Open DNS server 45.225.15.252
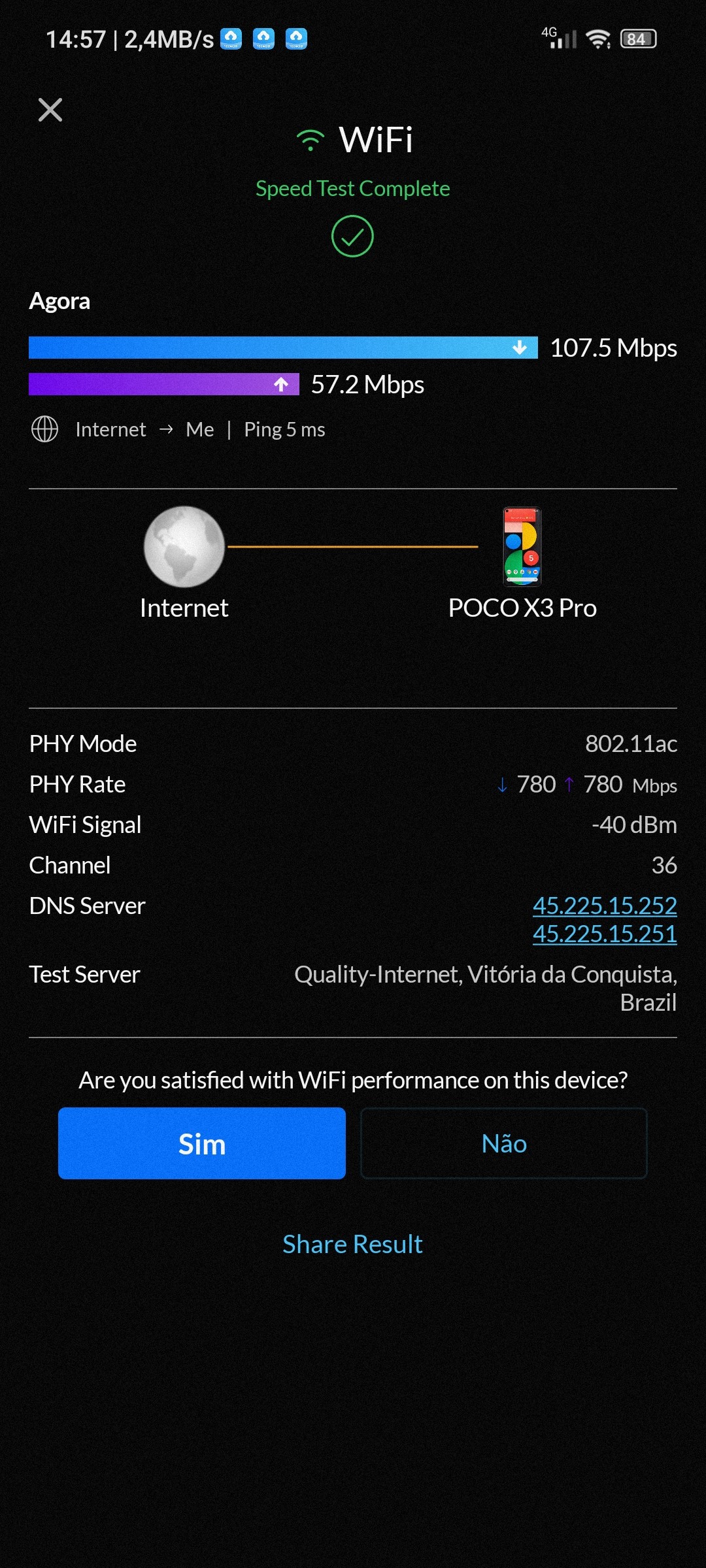 pyautogui.click(x=604, y=906)
